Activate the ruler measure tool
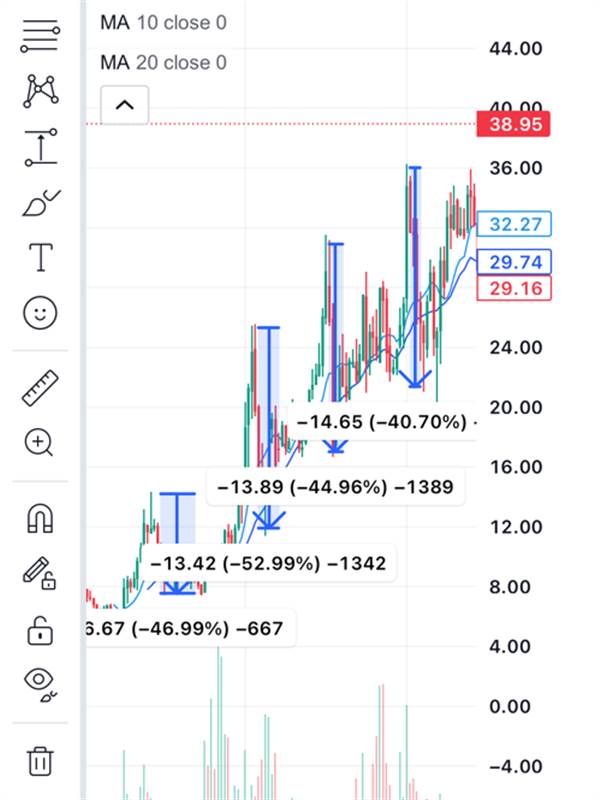This screenshot has width=600, height=800. [40, 387]
